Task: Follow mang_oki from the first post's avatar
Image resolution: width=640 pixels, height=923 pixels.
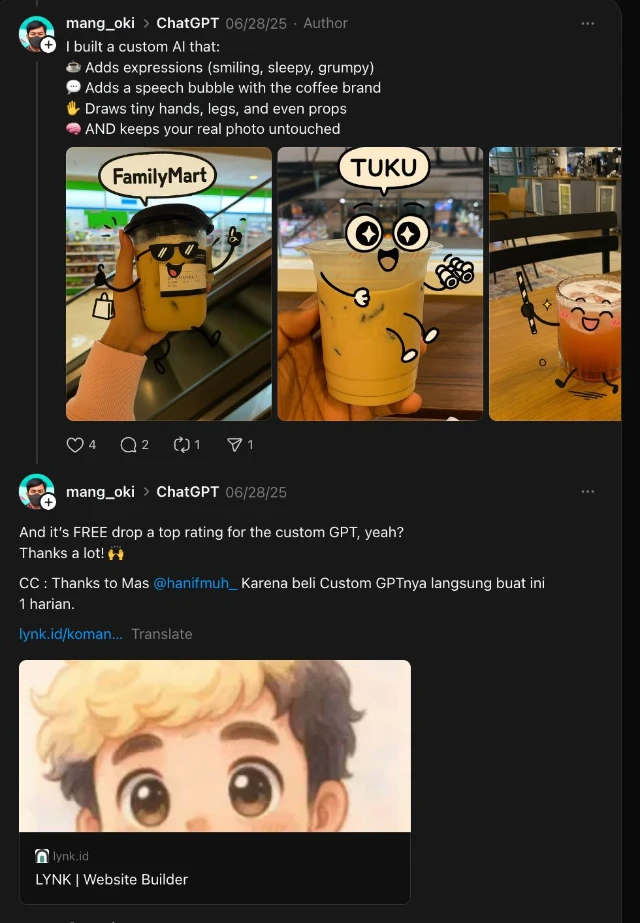Action: click(x=48, y=45)
